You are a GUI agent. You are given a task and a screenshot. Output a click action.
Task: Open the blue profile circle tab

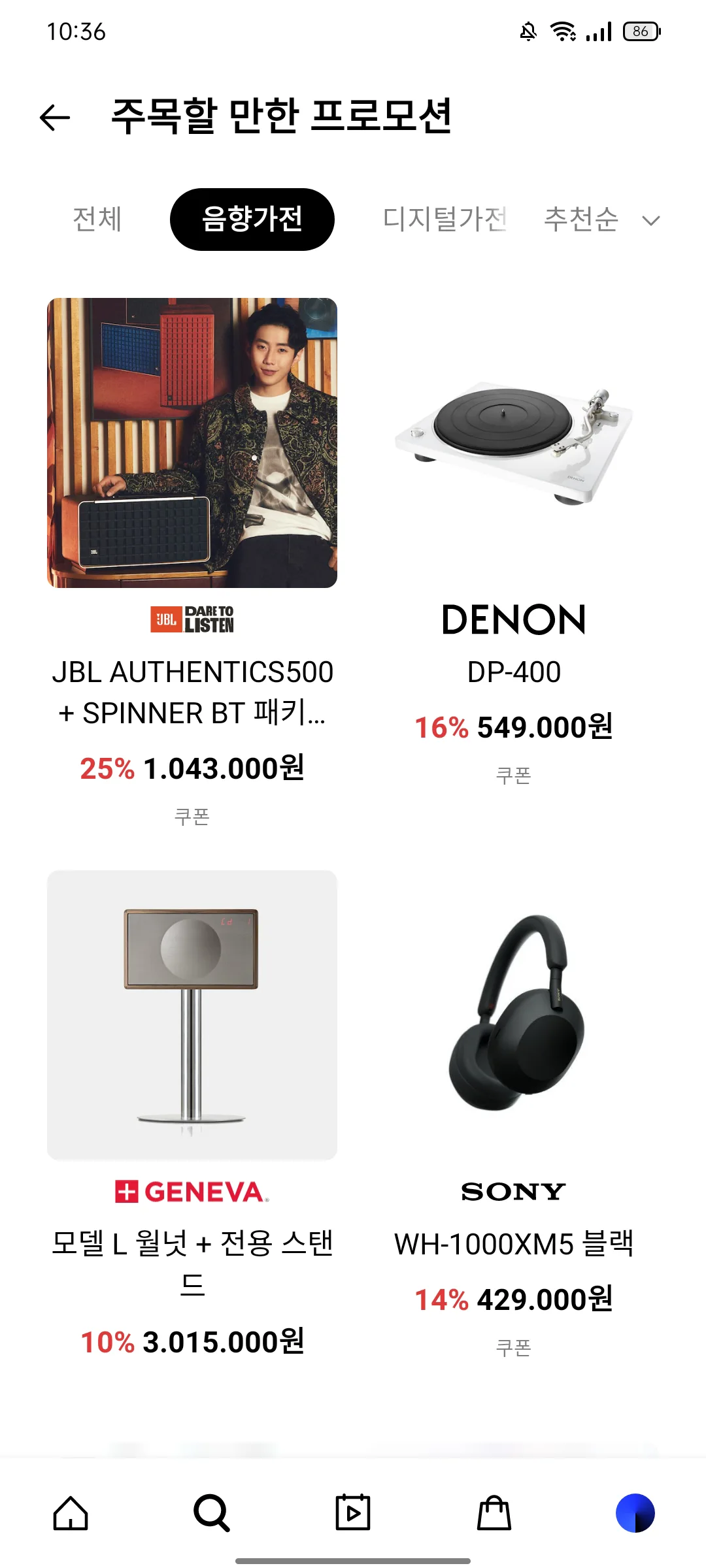[635, 1513]
